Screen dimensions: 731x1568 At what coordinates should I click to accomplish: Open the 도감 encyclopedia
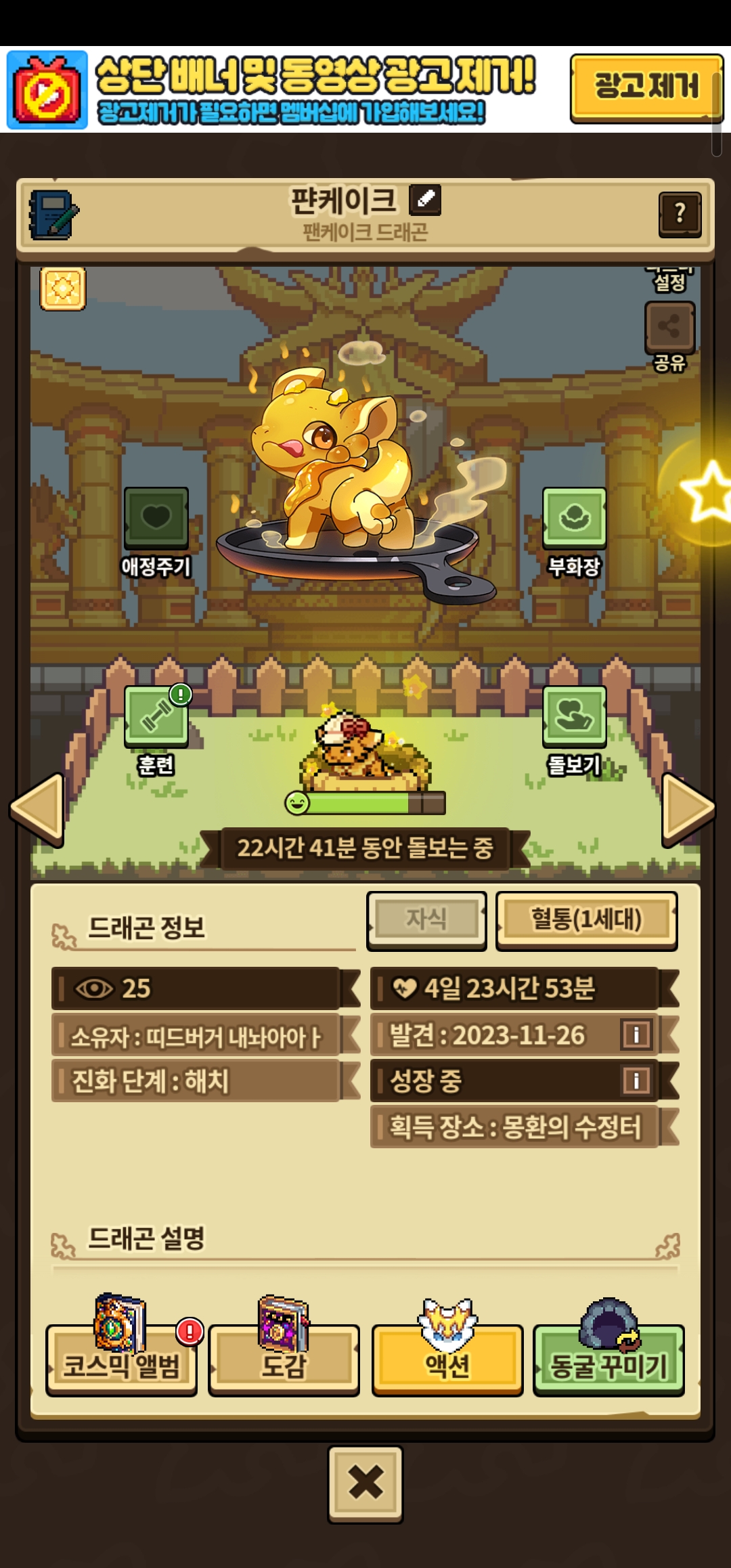[x=284, y=1360]
